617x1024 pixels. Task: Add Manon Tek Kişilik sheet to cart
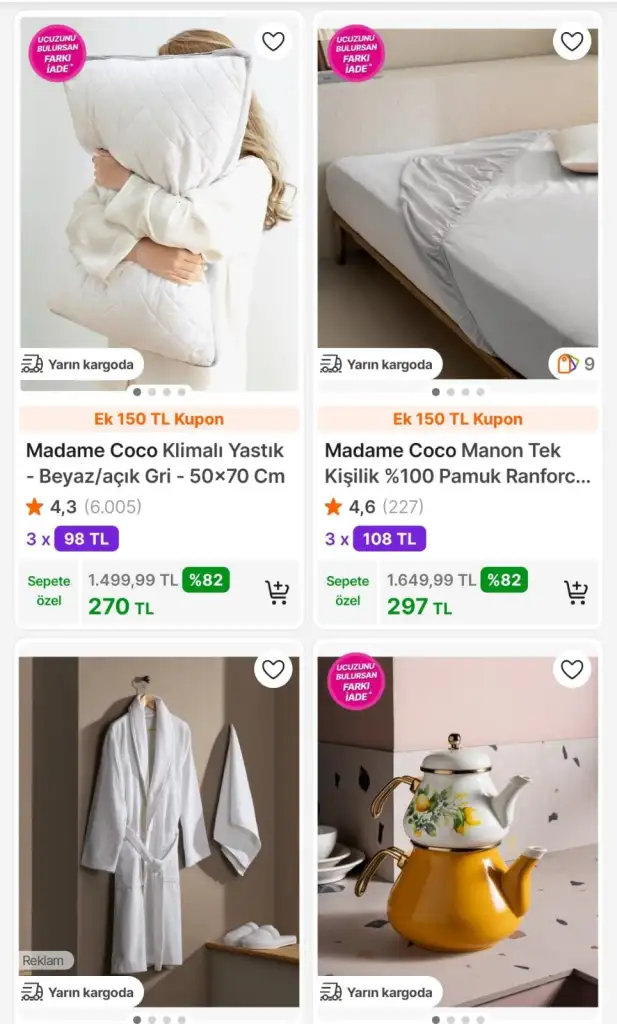(x=575, y=593)
